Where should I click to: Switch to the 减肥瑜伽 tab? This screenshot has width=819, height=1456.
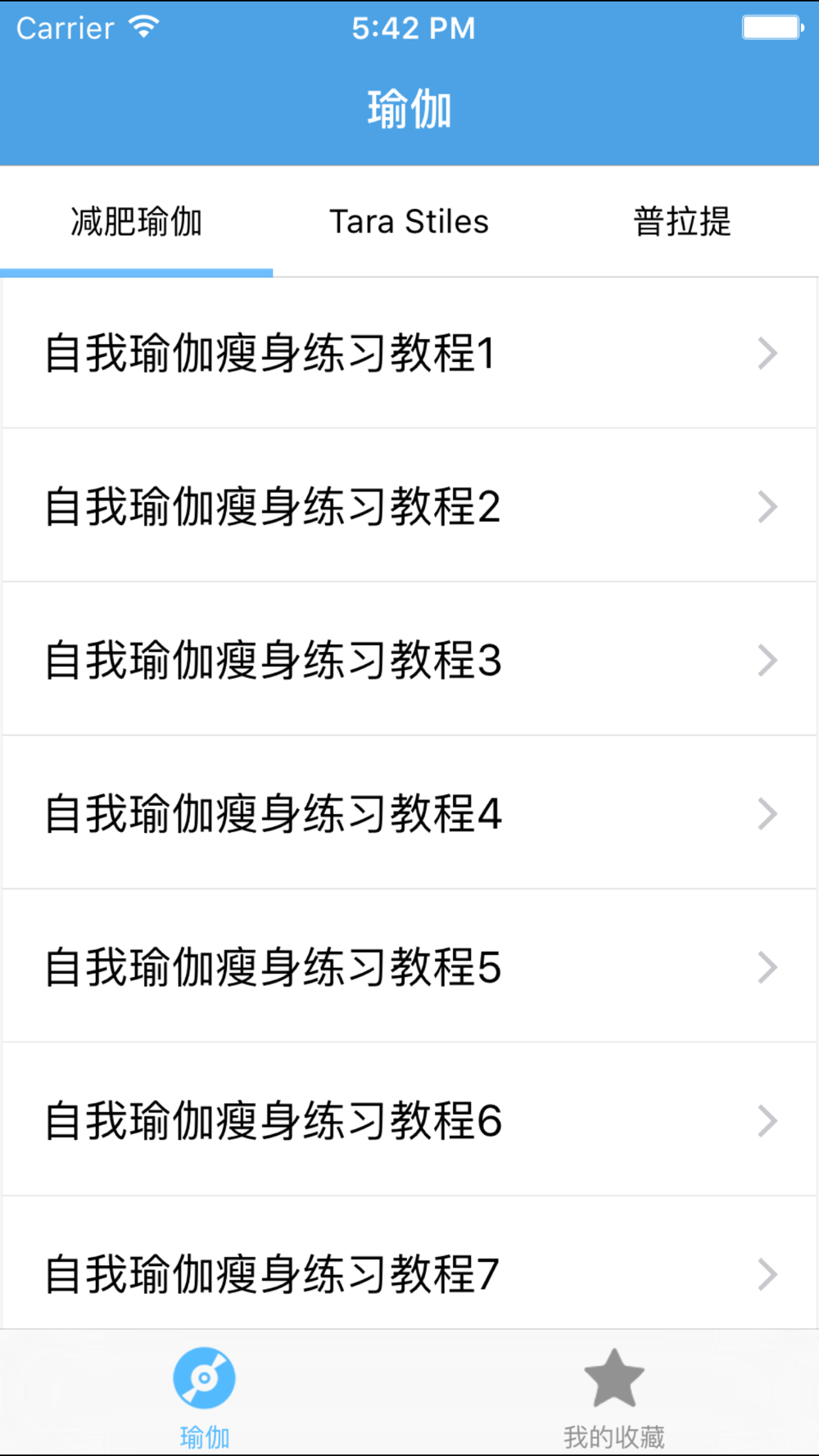[136, 222]
